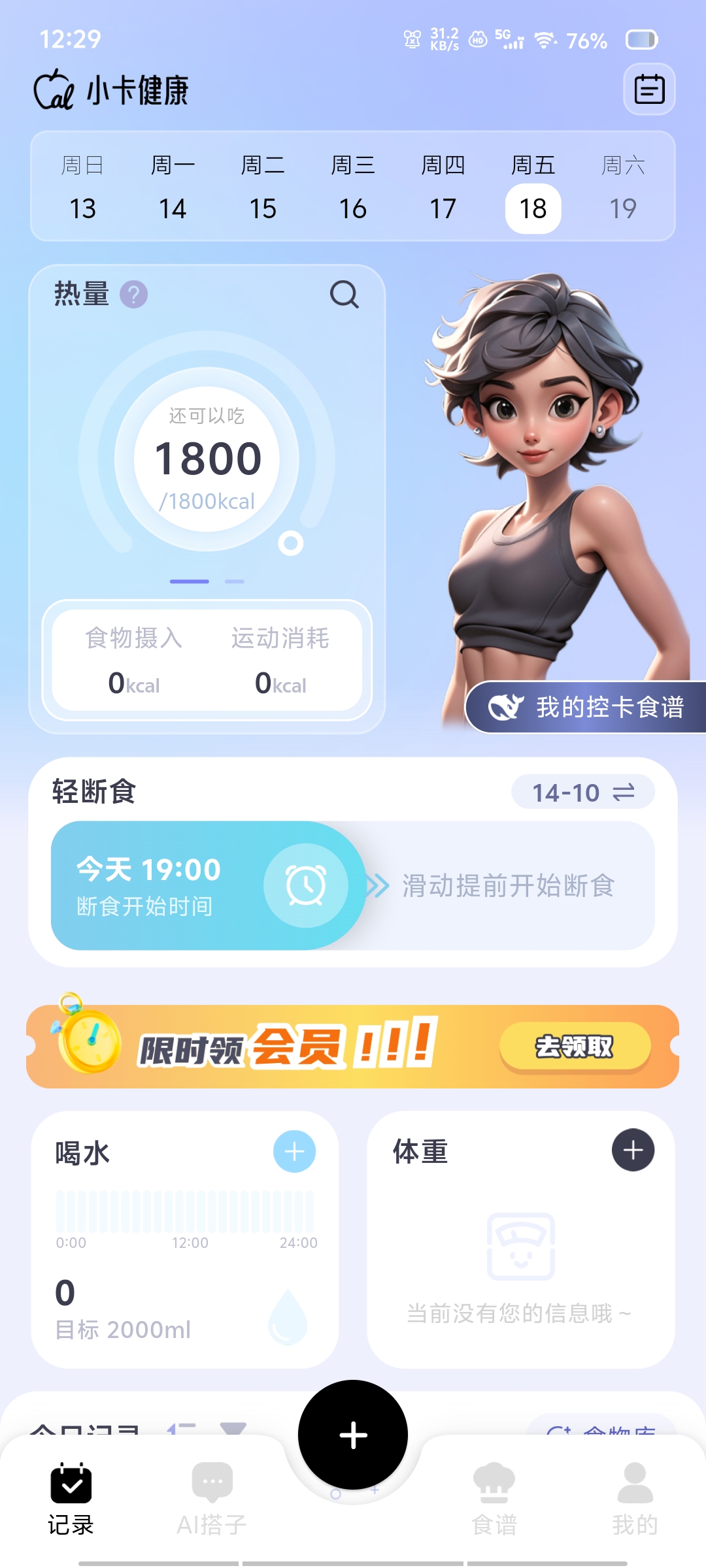
Task: Open 我的控卡食谱
Action: pos(588,708)
